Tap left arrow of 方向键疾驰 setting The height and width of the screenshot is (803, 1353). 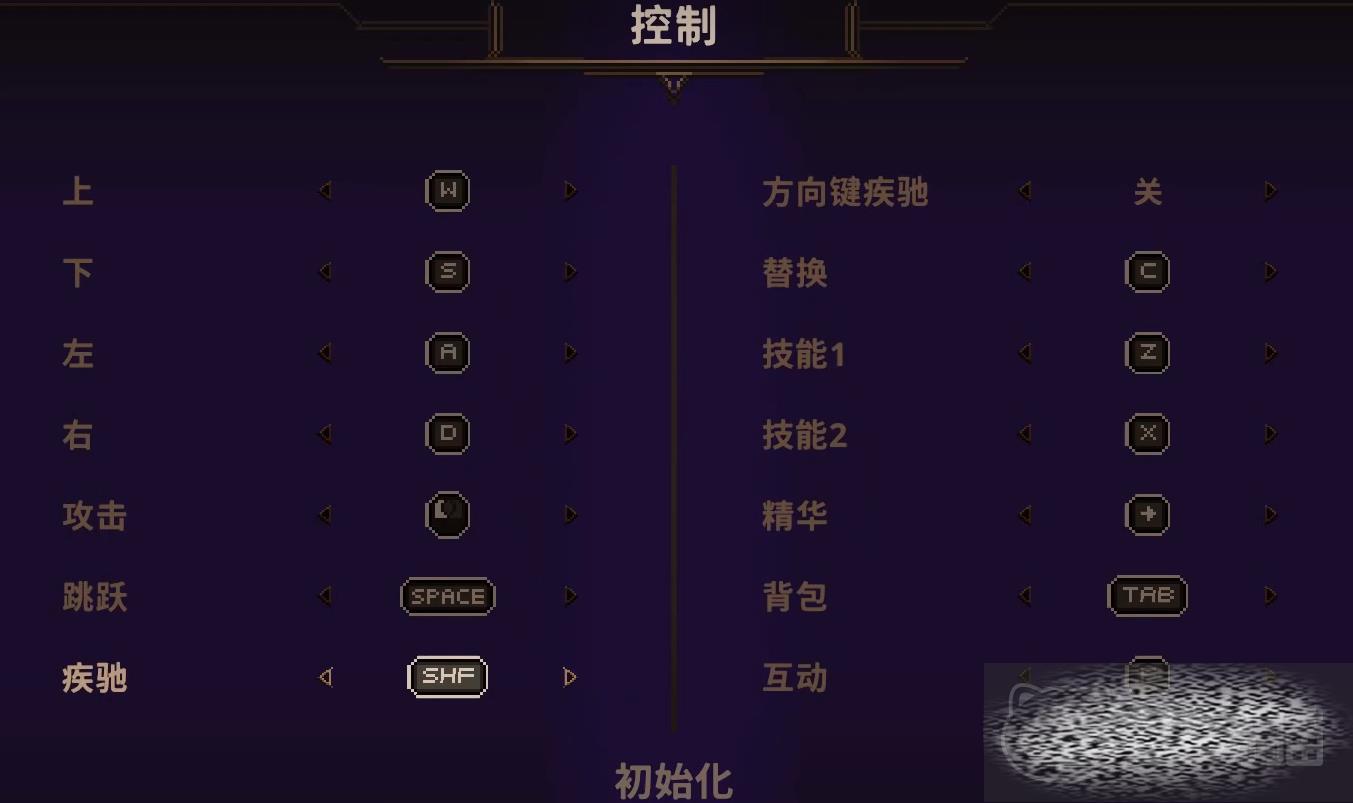[1025, 190]
